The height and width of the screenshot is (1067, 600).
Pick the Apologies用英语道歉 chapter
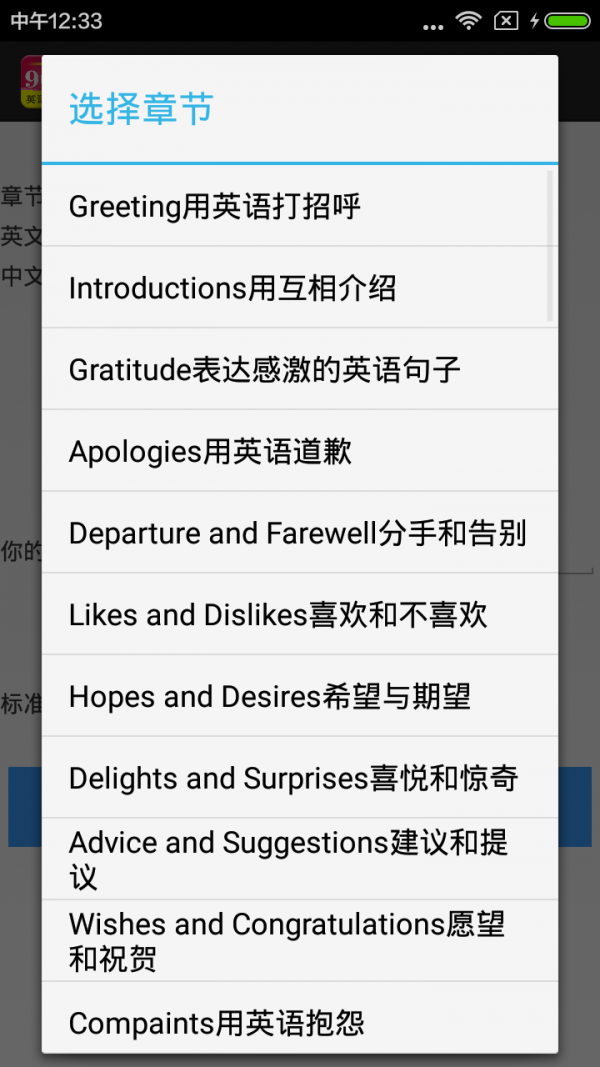(x=298, y=452)
